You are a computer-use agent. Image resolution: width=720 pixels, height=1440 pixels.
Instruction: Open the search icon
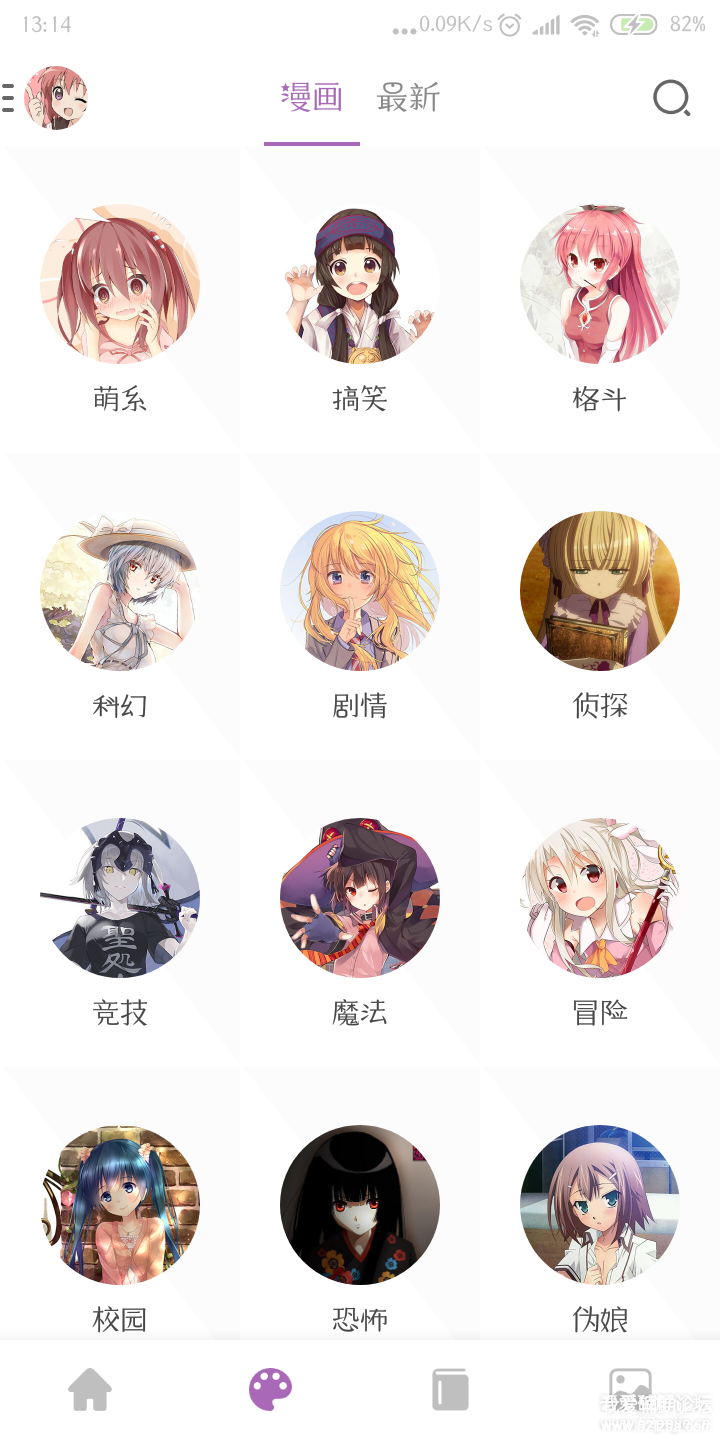[671, 98]
